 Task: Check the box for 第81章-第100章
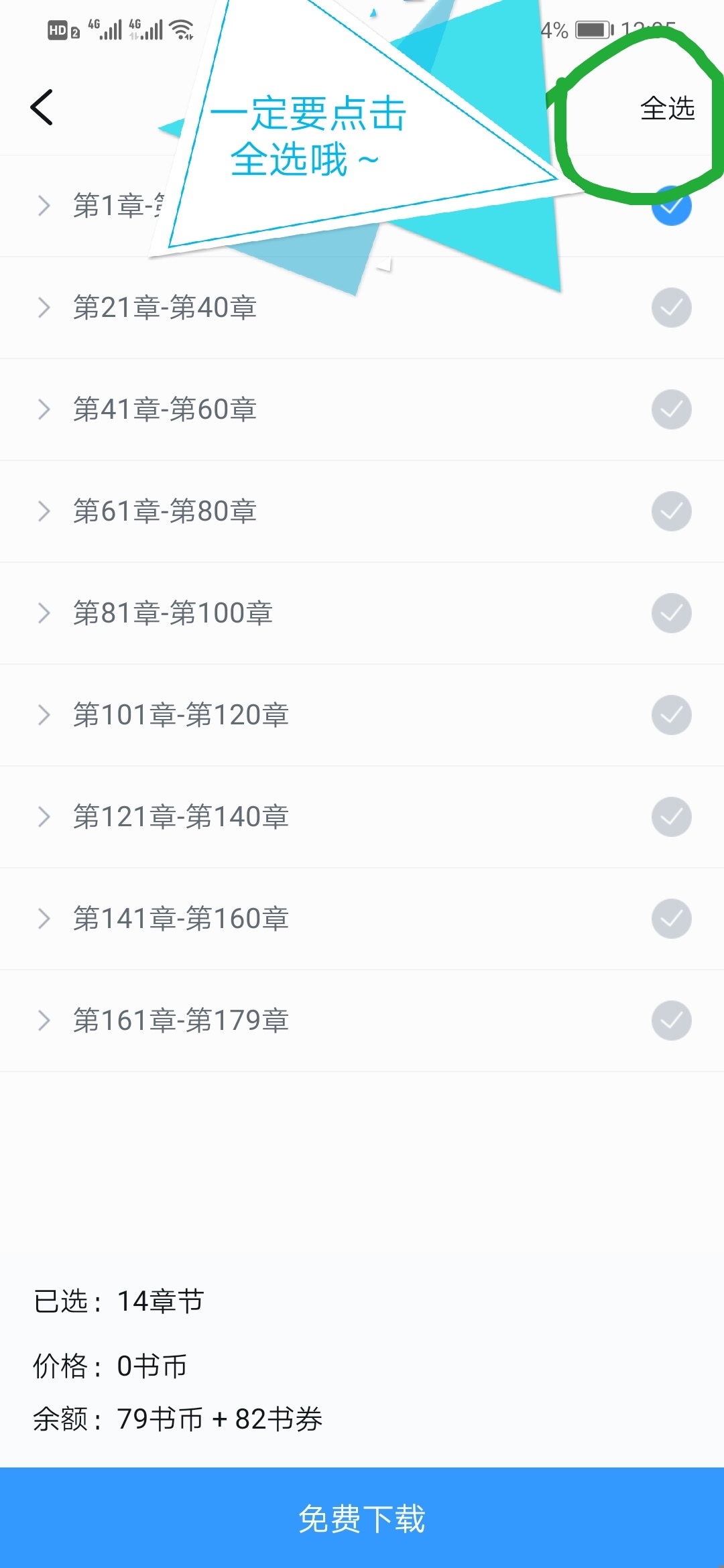pos(672,613)
